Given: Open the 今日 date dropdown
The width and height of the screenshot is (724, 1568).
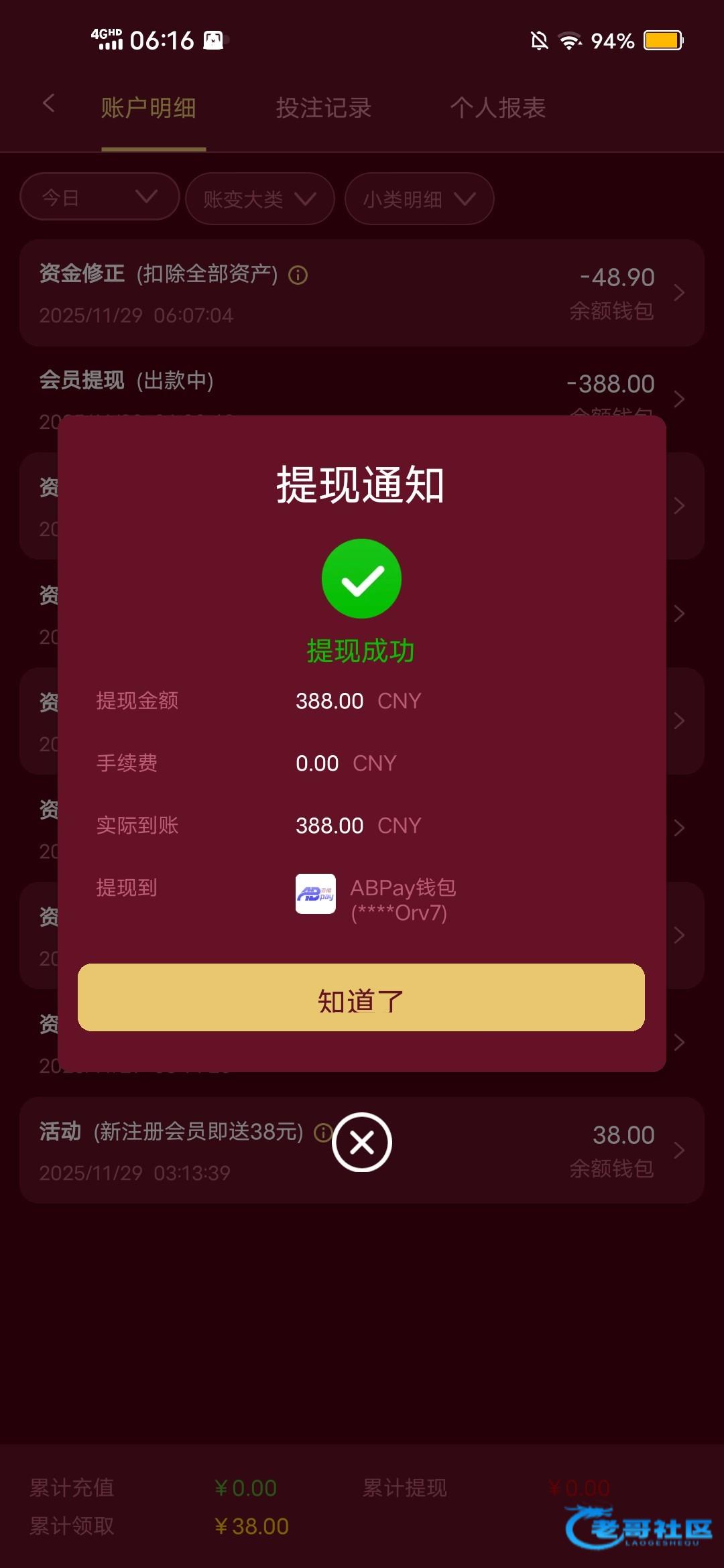Looking at the screenshot, I should coord(99,197).
